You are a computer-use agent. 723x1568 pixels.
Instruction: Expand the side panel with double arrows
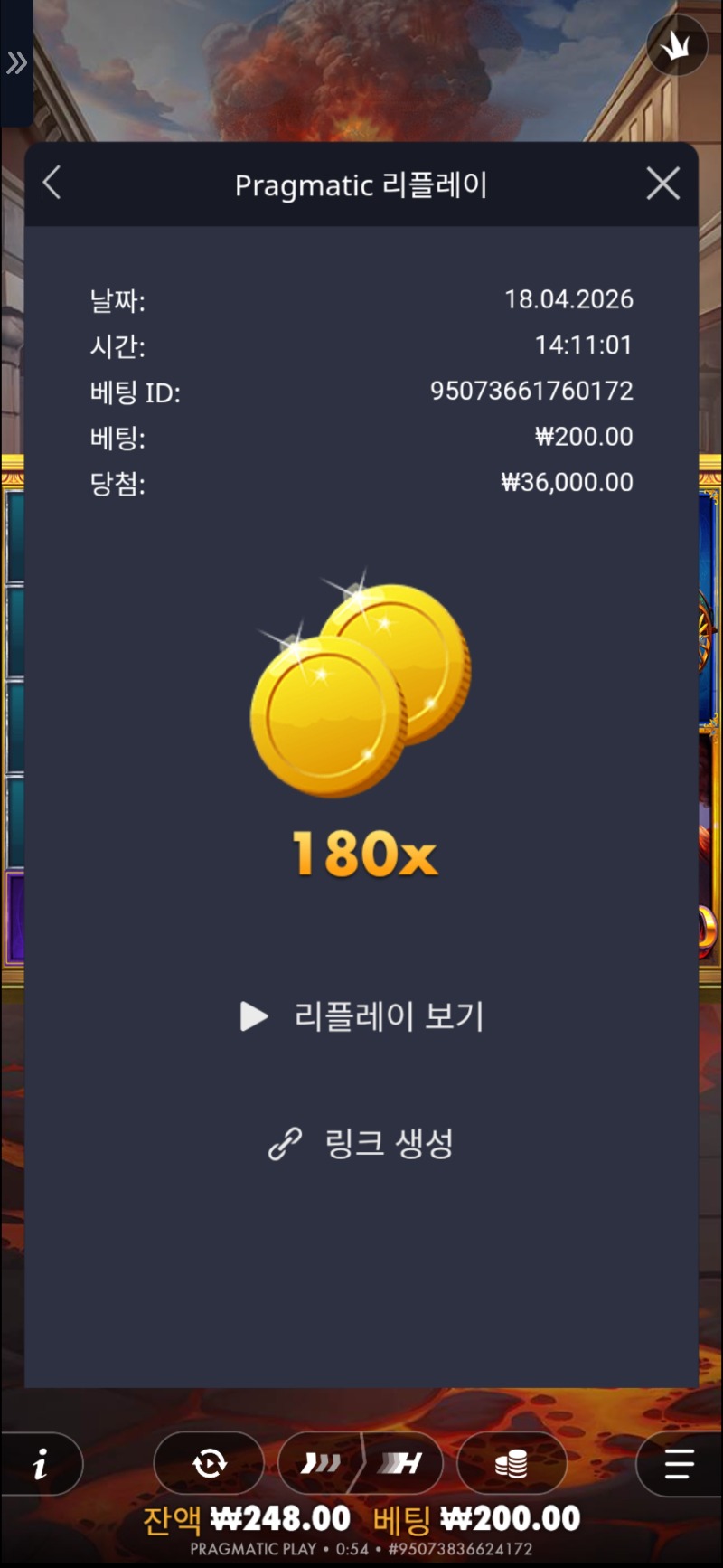[x=16, y=63]
